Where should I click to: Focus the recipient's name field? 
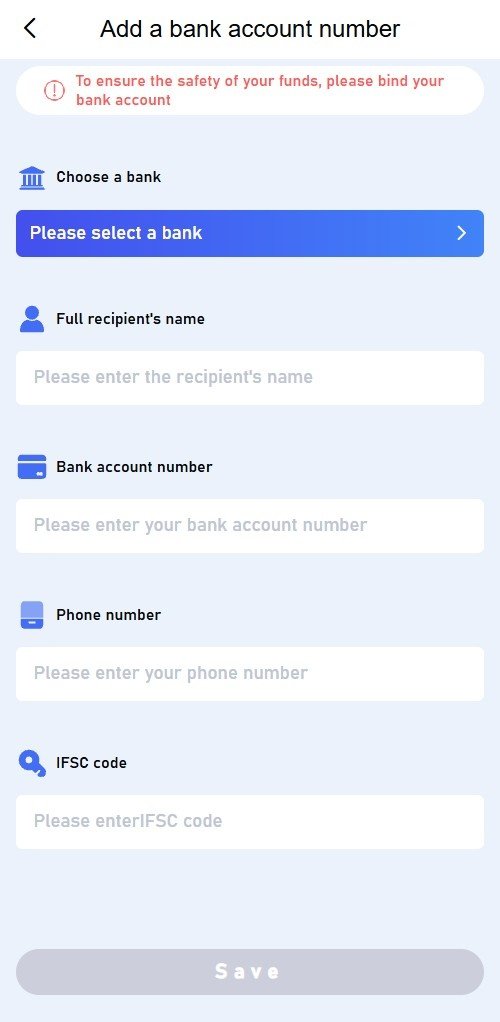pyautogui.click(x=250, y=378)
